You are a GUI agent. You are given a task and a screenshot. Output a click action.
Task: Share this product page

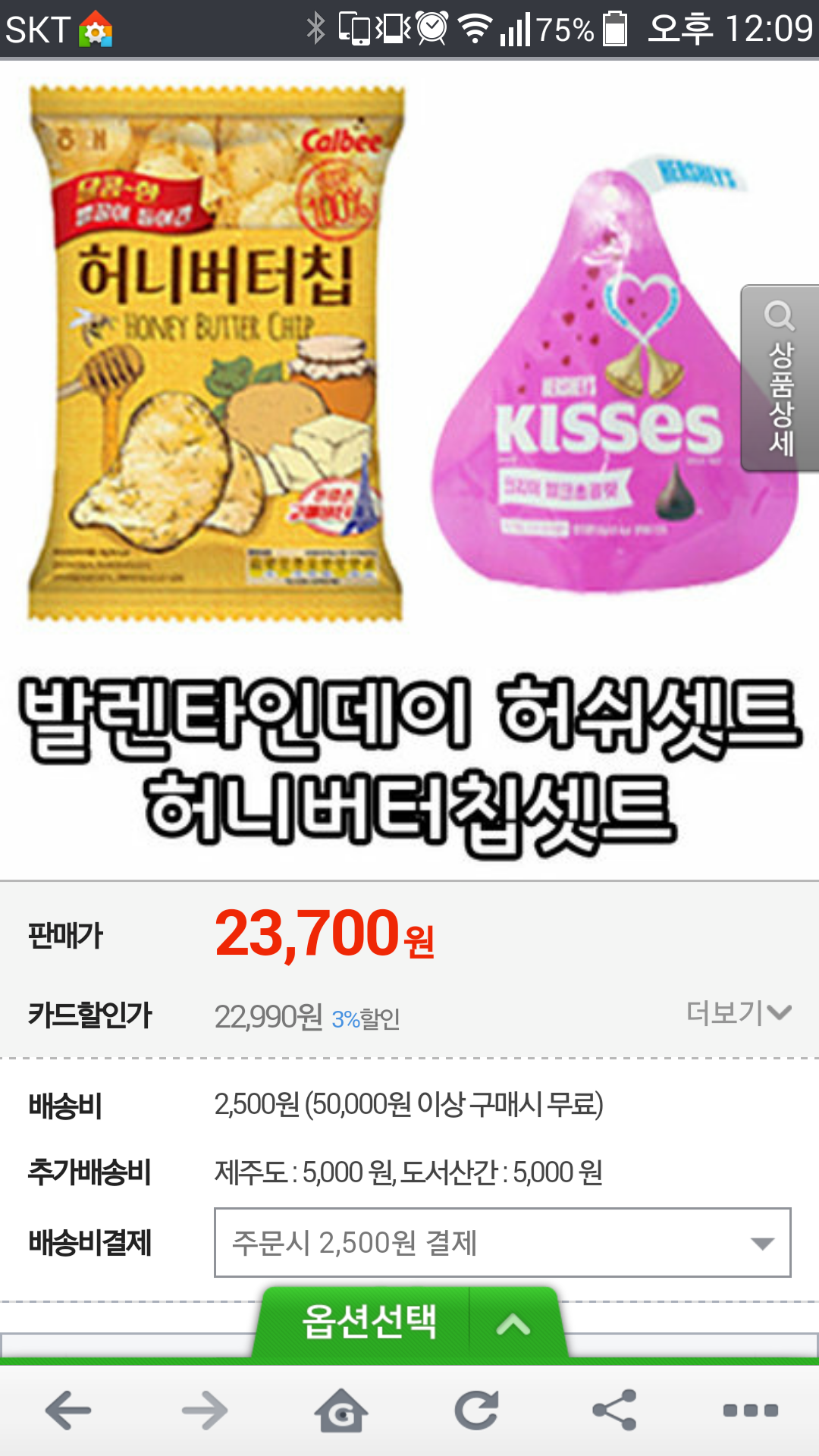613,1411
